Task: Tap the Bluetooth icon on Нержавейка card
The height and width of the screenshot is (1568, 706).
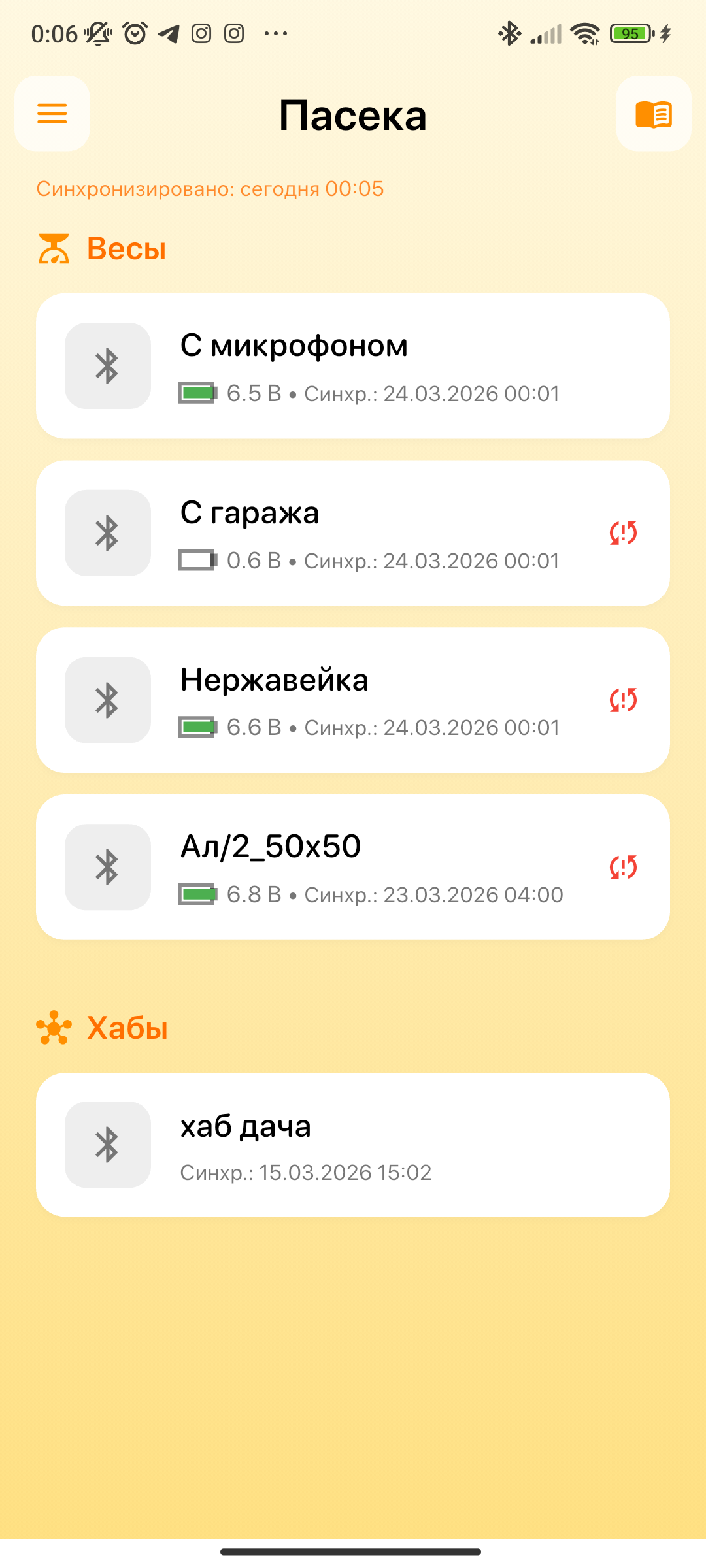Action: tap(107, 700)
